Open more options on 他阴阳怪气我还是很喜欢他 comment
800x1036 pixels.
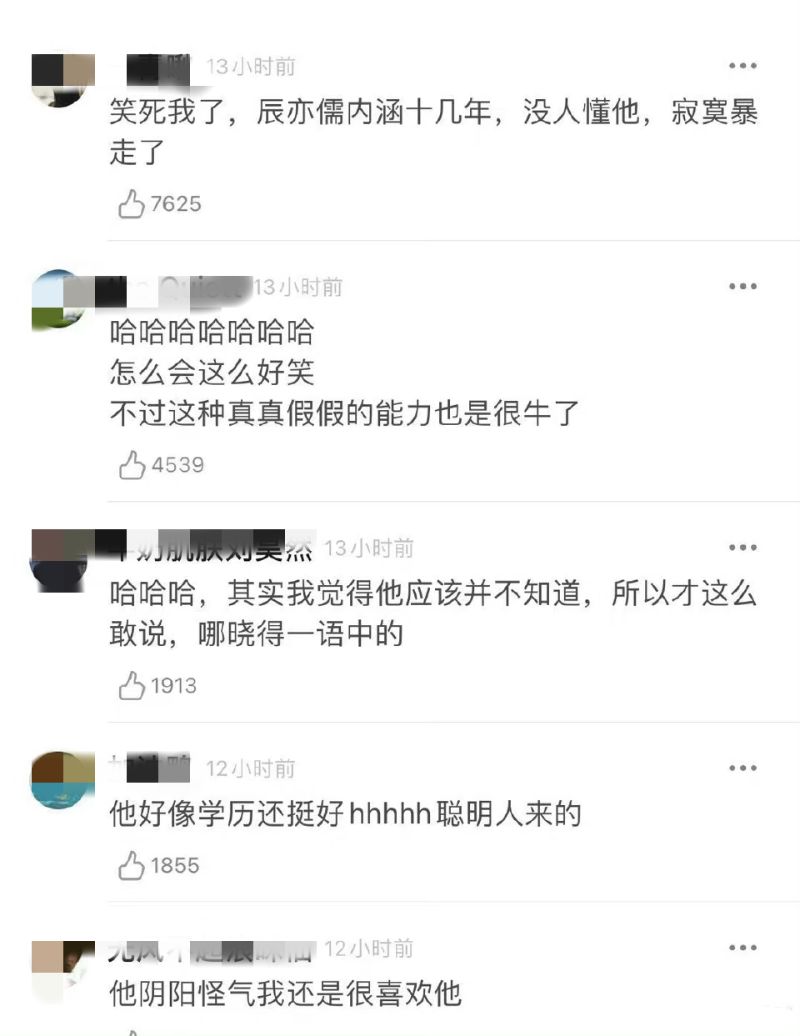tap(743, 948)
